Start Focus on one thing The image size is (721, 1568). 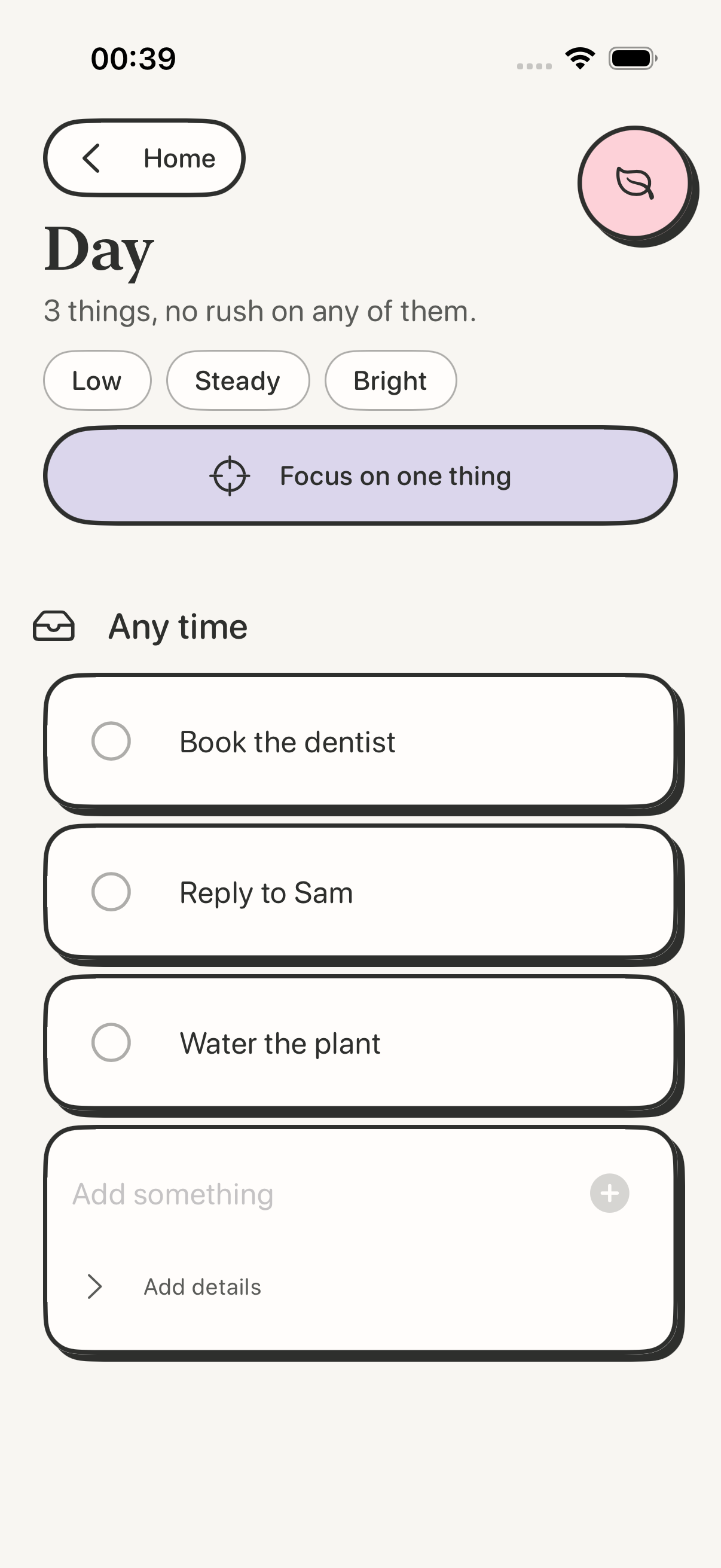point(360,475)
